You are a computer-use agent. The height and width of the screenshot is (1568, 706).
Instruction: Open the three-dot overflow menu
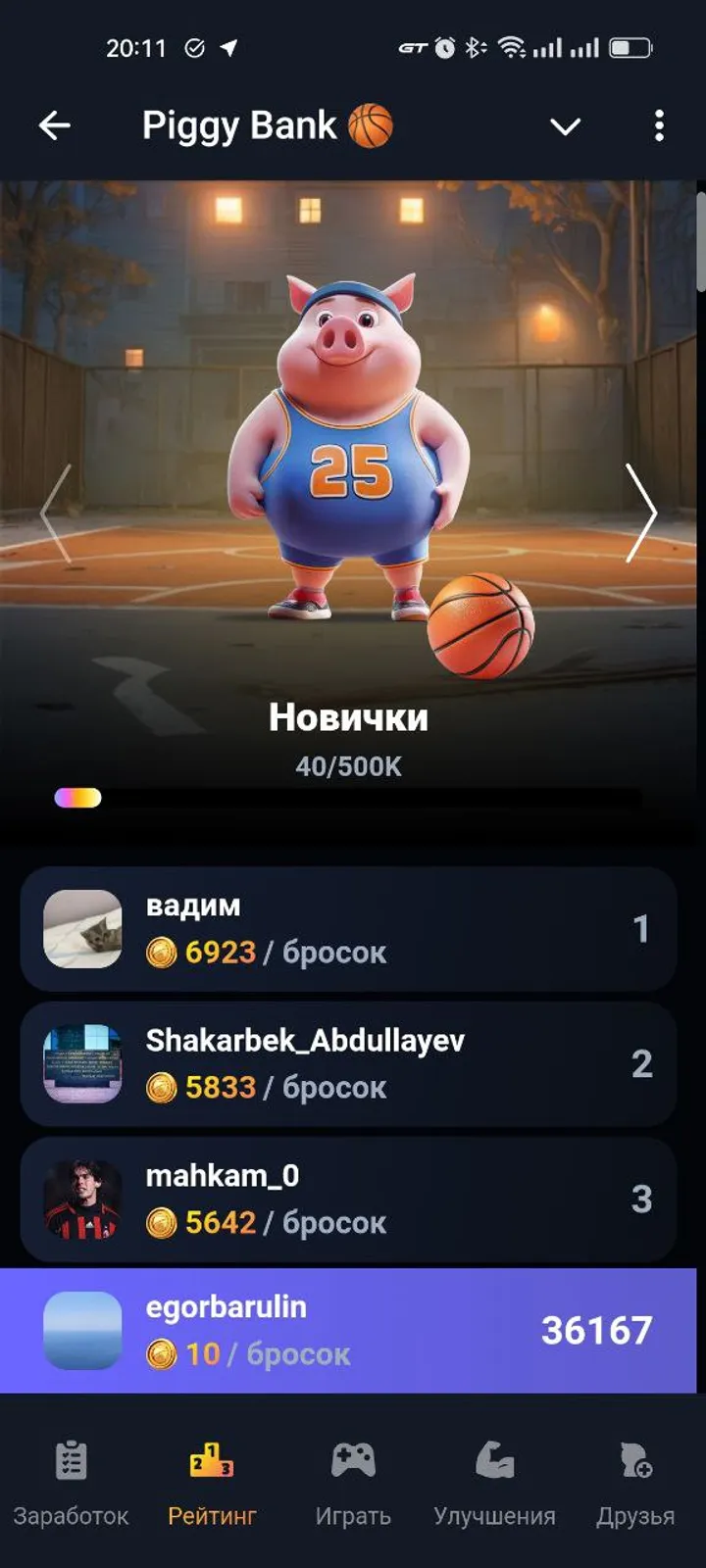click(659, 124)
